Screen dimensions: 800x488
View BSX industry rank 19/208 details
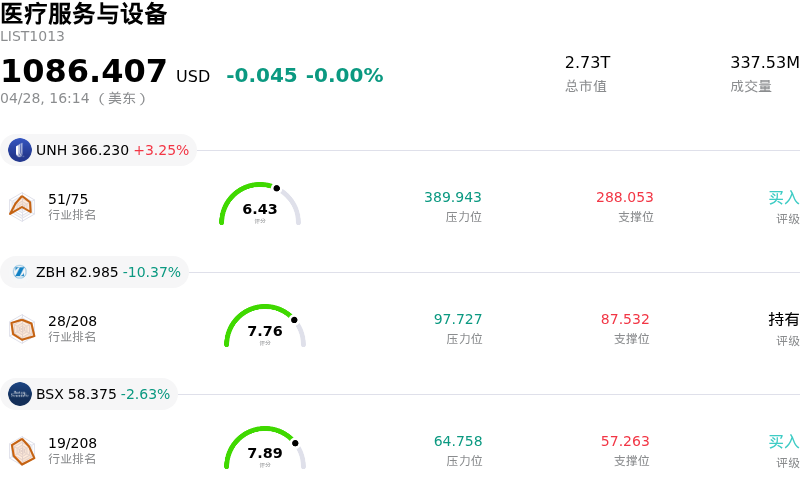72,449
